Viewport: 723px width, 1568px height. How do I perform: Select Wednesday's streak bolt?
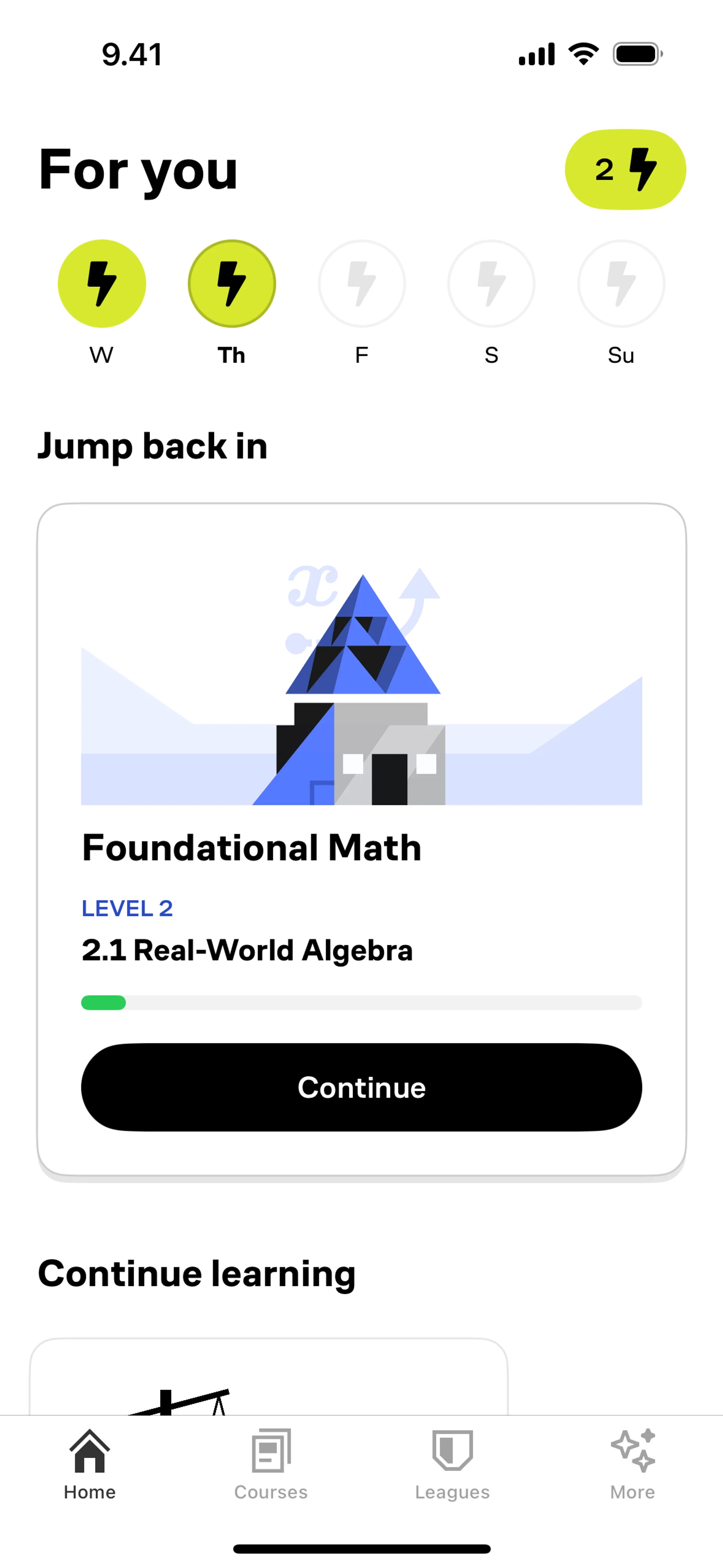102,284
